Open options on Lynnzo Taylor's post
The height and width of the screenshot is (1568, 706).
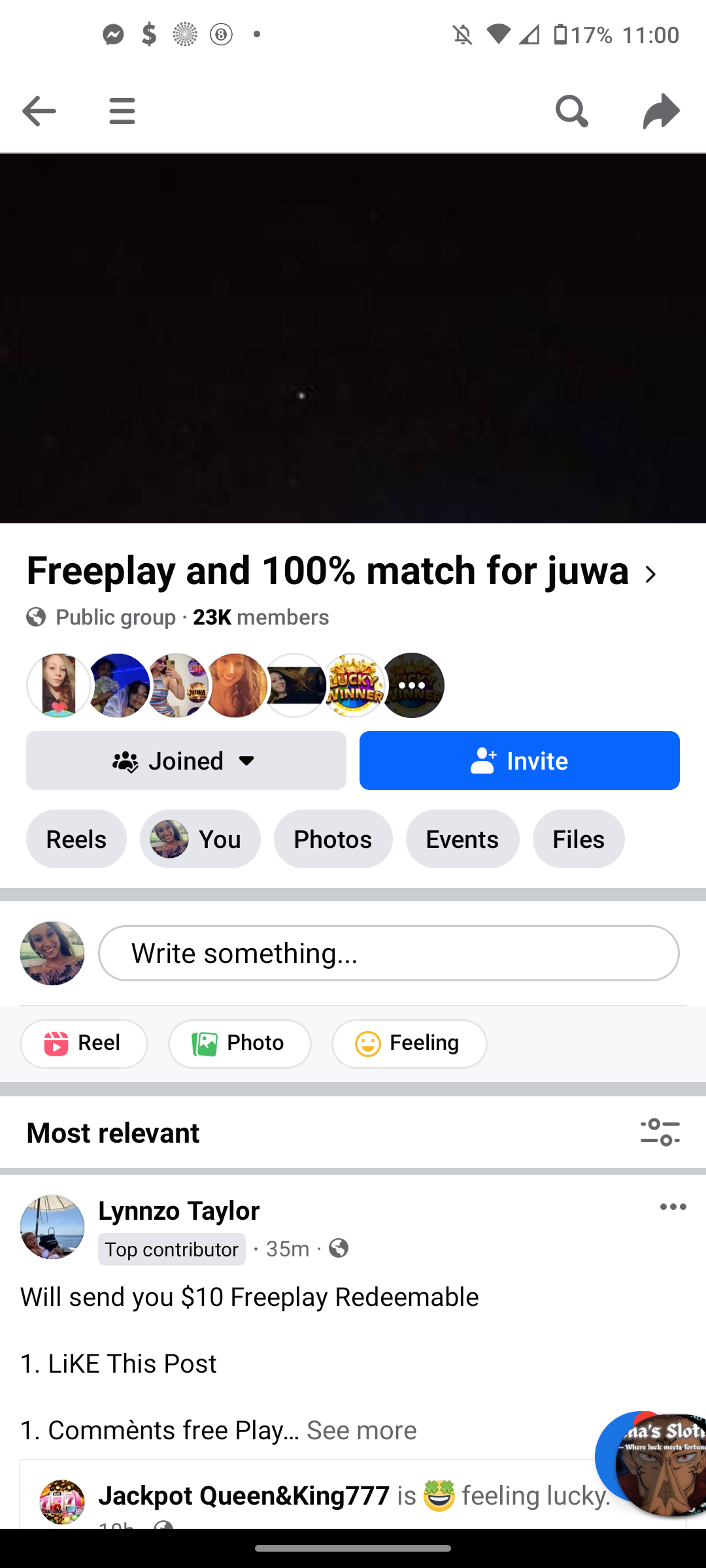pyautogui.click(x=673, y=1207)
